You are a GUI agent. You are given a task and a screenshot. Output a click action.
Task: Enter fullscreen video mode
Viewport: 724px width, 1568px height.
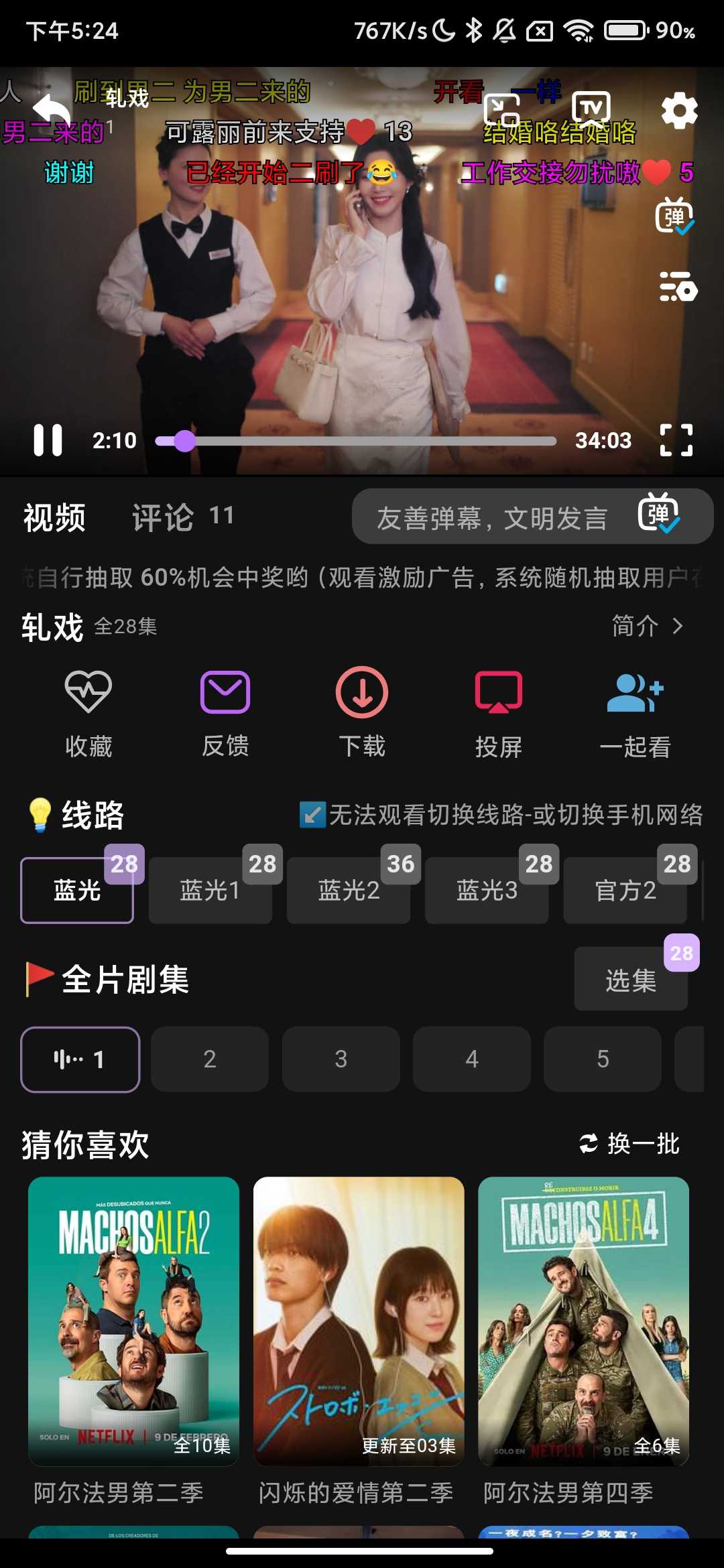[x=676, y=440]
